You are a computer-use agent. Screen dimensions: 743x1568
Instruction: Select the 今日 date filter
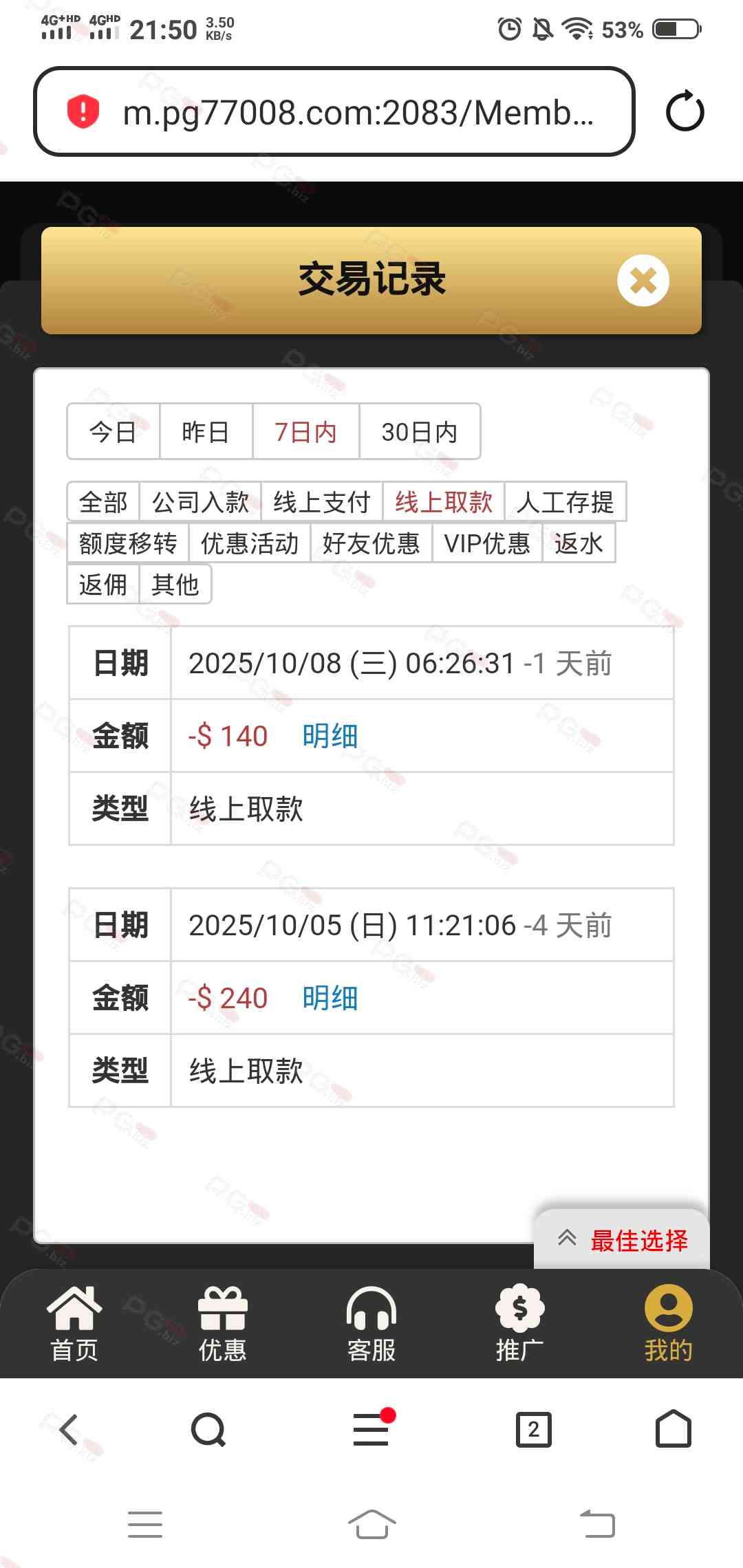(114, 432)
